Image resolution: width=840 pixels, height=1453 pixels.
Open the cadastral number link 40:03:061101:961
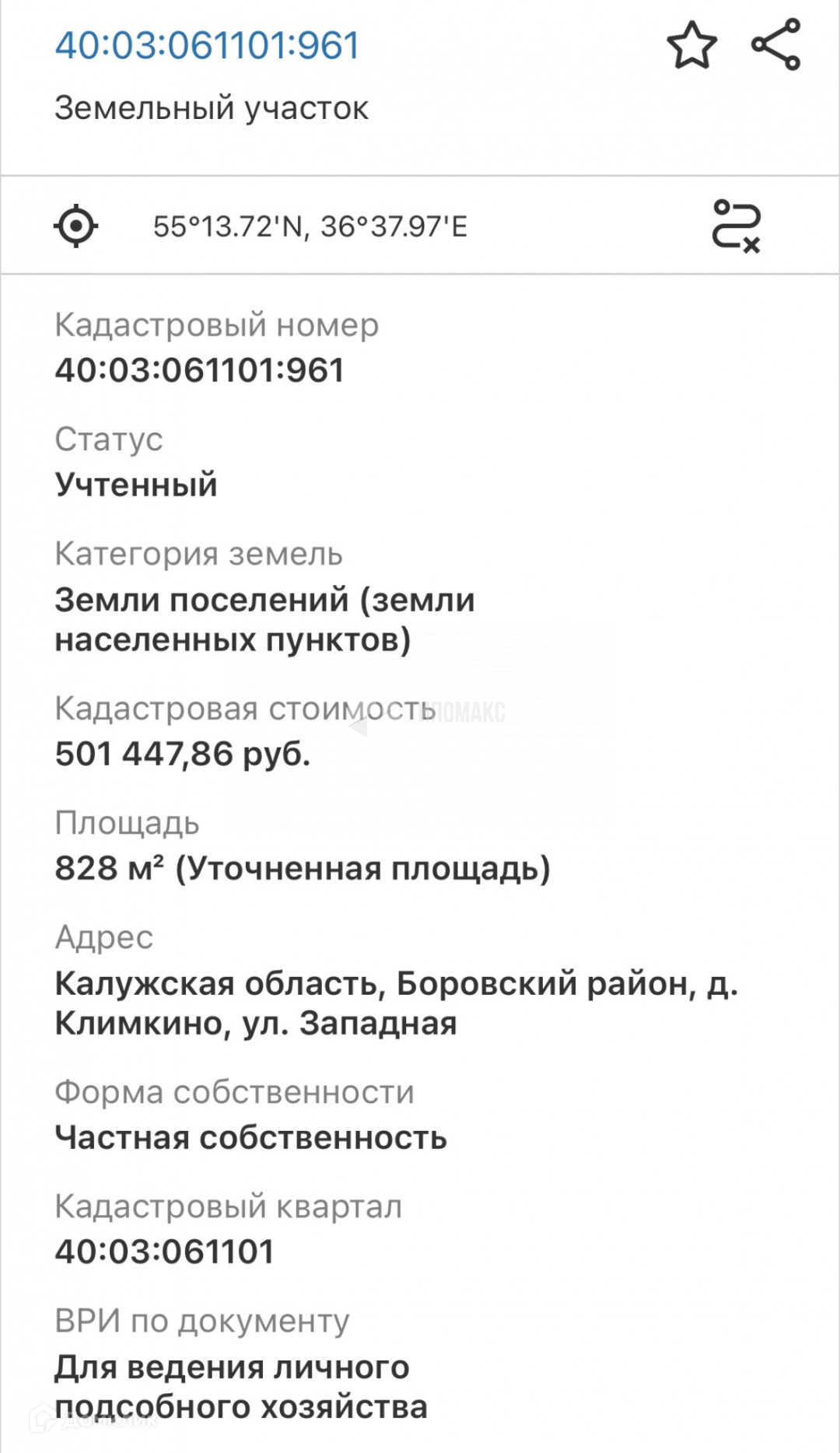[x=207, y=45]
